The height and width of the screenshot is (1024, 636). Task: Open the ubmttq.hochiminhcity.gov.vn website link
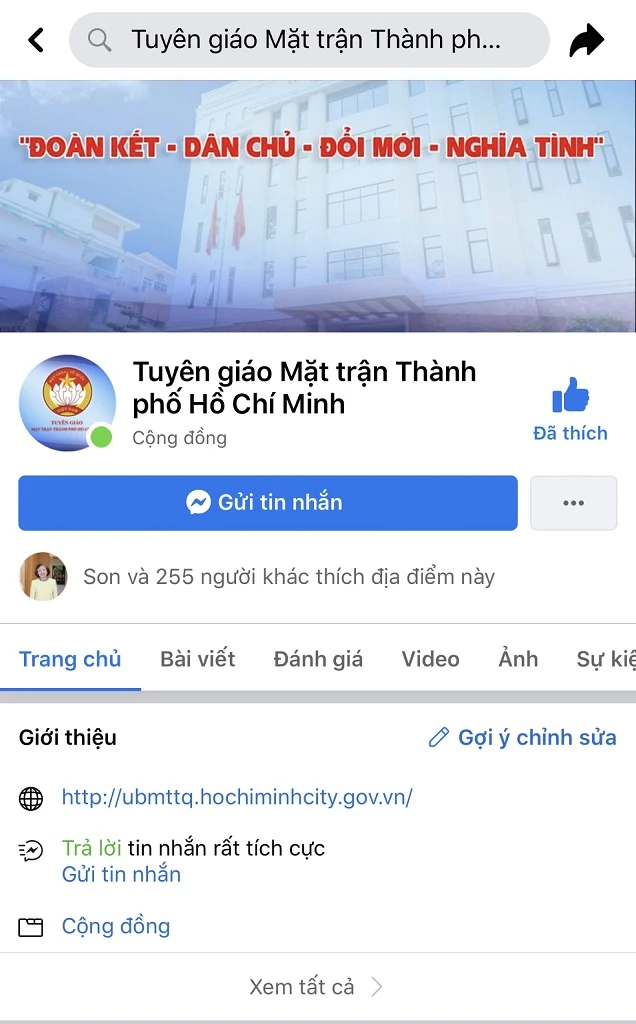(x=237, y=797)
